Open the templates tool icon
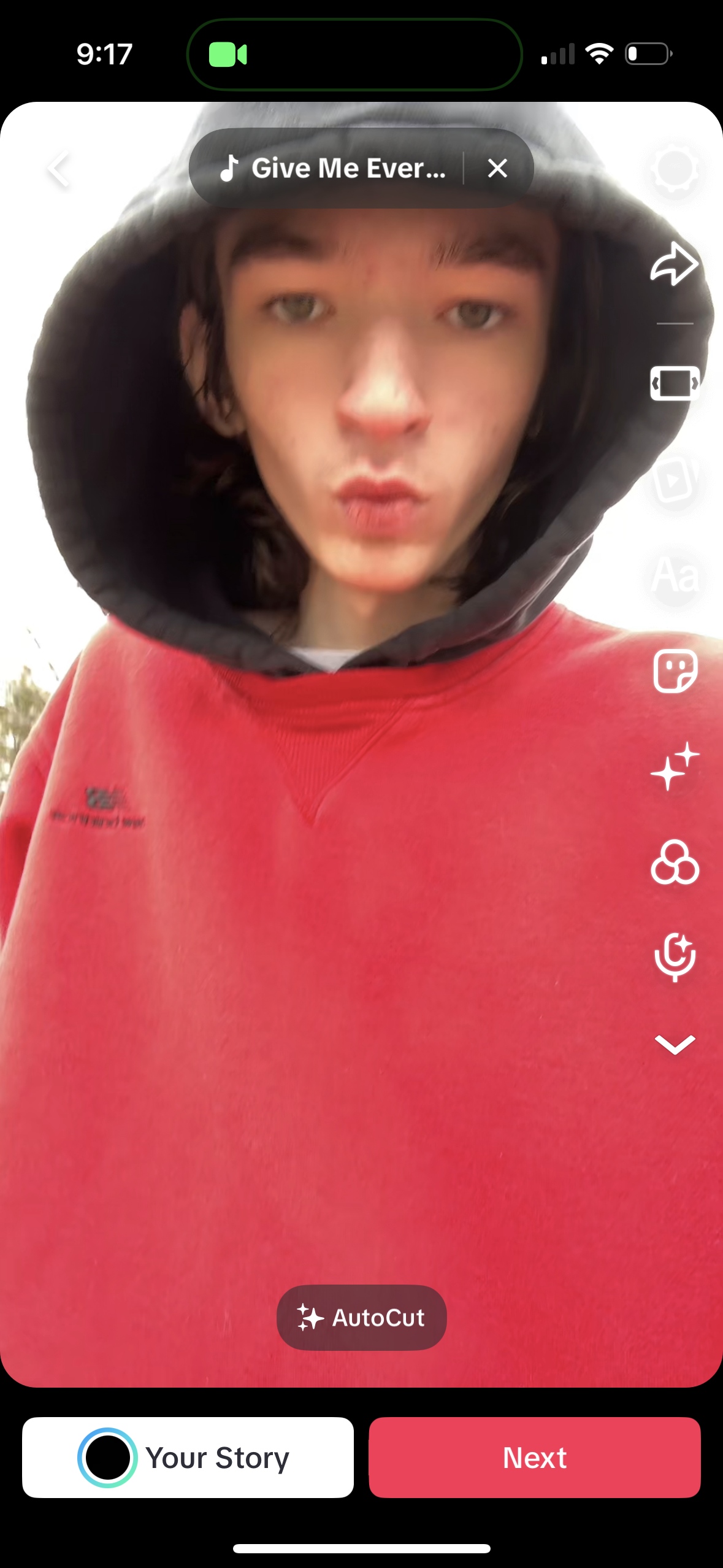Image resolution: width=723 pixels, height=1568 pixels. (675, 479)
